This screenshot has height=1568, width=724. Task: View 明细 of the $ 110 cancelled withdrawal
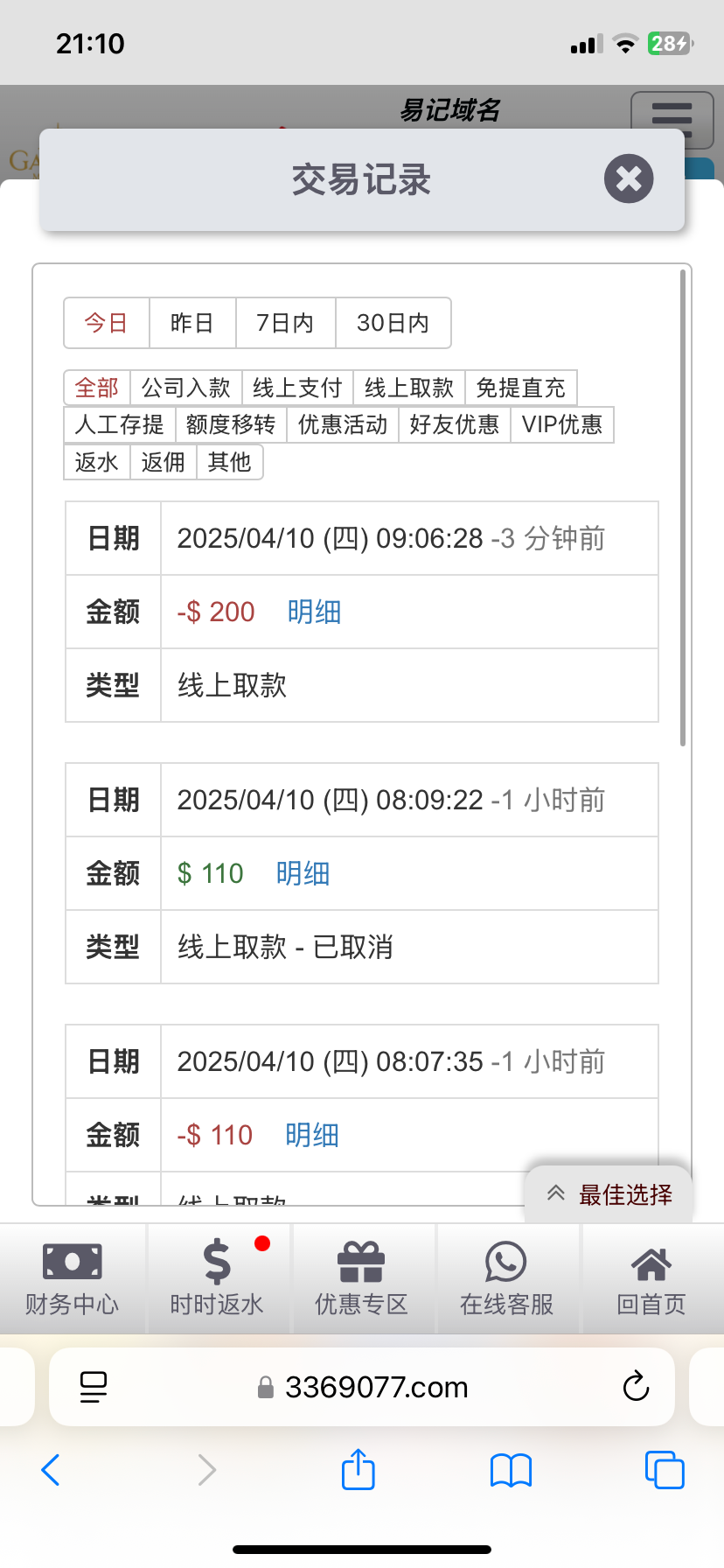[303, 873]
